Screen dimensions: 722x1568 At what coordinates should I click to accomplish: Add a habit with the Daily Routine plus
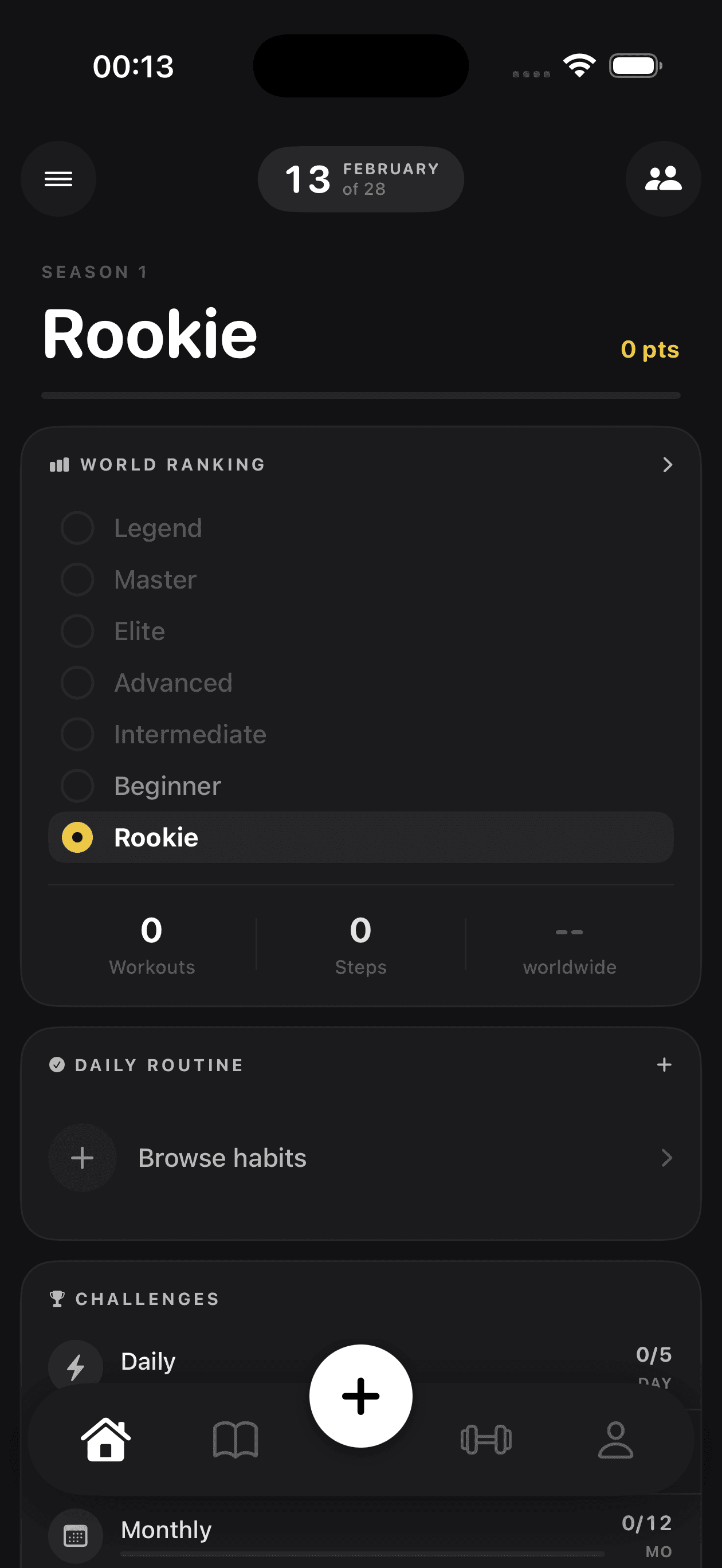pyautogui.click(x=664, y=1065)
